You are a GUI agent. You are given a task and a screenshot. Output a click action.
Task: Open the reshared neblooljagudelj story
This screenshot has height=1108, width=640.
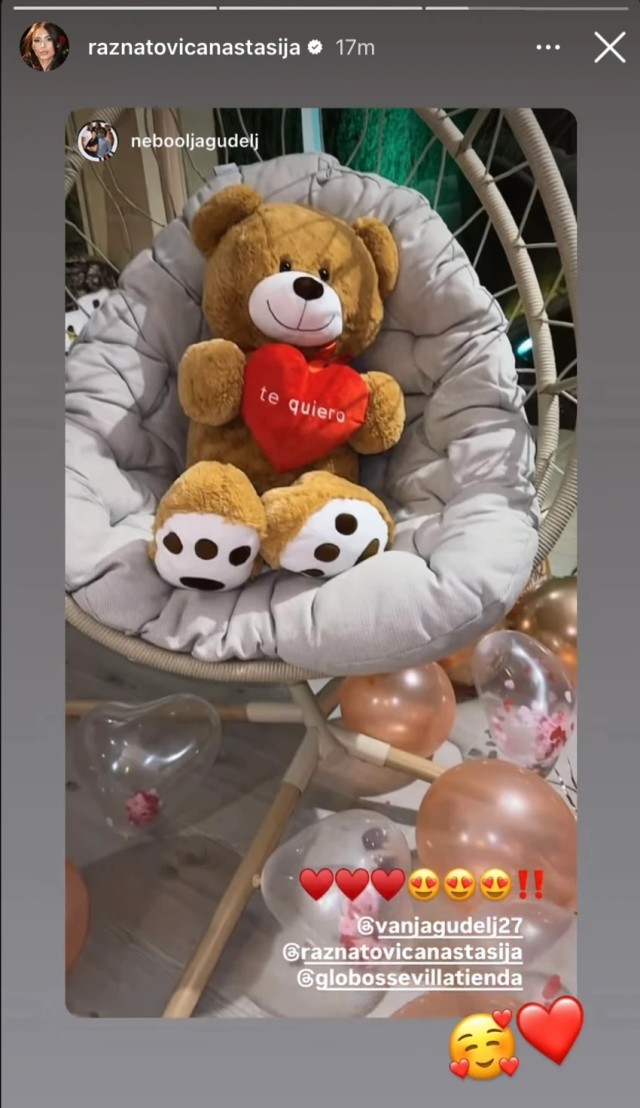(x=193, y=142)
